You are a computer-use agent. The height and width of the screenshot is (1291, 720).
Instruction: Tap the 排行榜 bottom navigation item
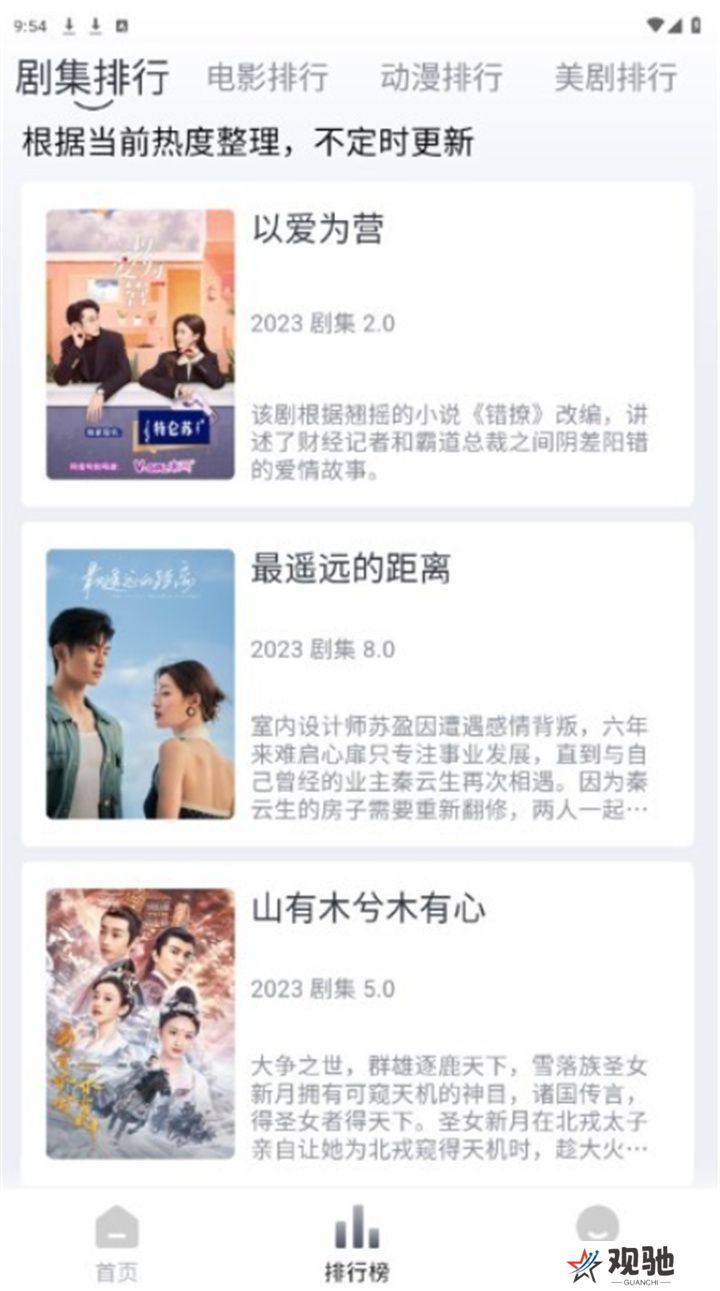coord(357,1243)
